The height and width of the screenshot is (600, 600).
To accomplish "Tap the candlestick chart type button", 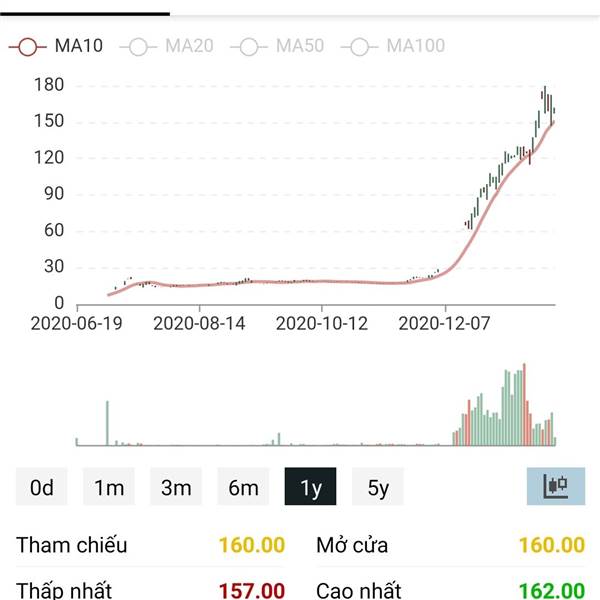I will [556, 487].
